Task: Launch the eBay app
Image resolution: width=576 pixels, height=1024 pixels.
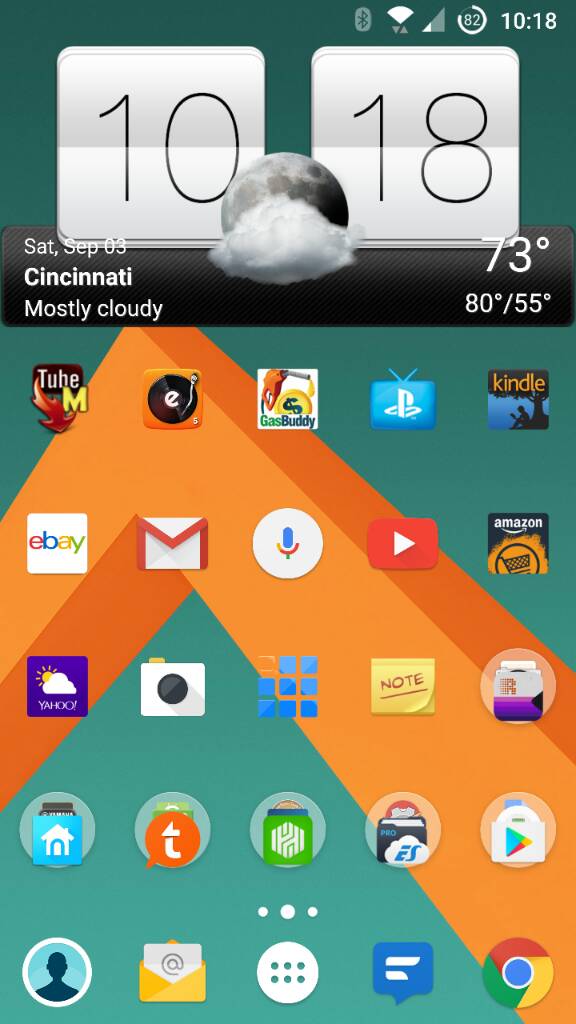Action: pos(57,543)
